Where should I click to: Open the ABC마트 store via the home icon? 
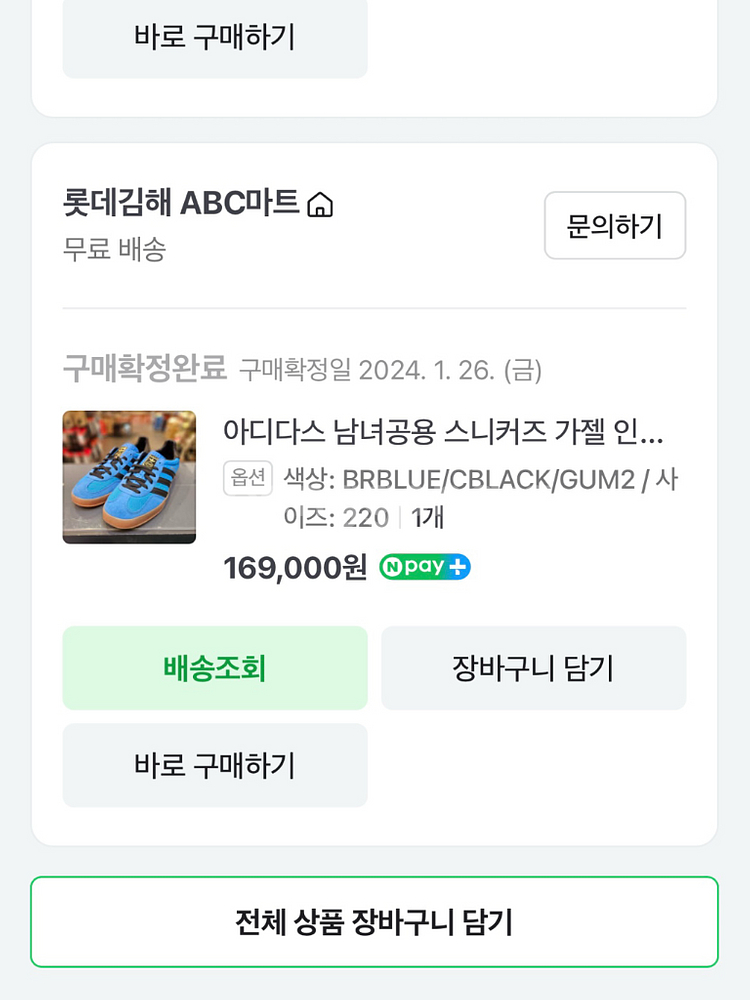pos(319,202)
